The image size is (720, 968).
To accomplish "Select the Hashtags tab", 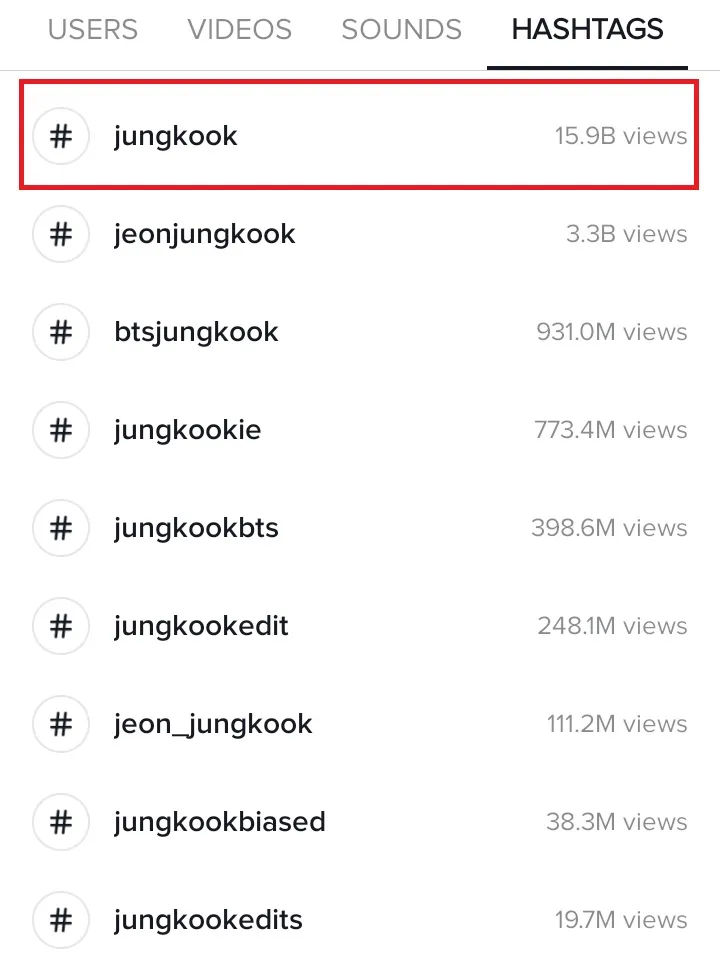I will point(587,29).
